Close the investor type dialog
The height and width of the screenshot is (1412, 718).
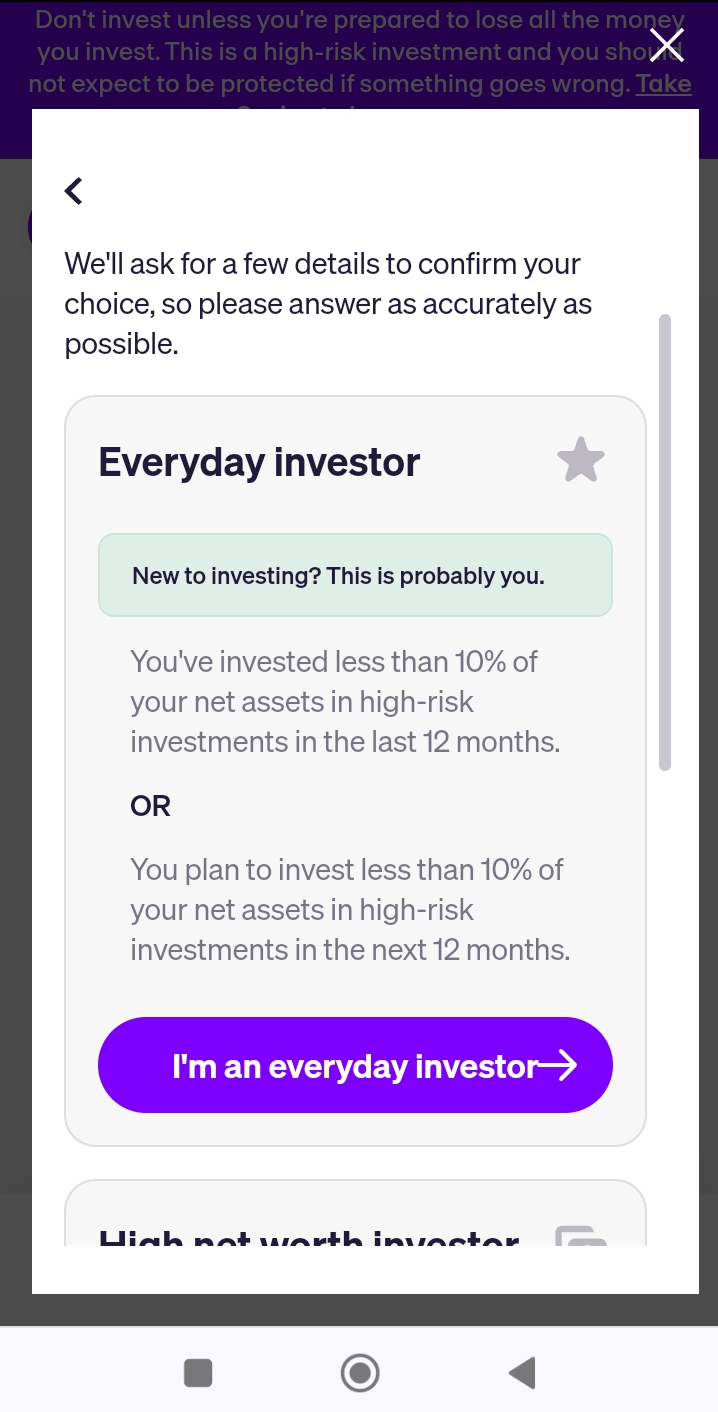667,45
